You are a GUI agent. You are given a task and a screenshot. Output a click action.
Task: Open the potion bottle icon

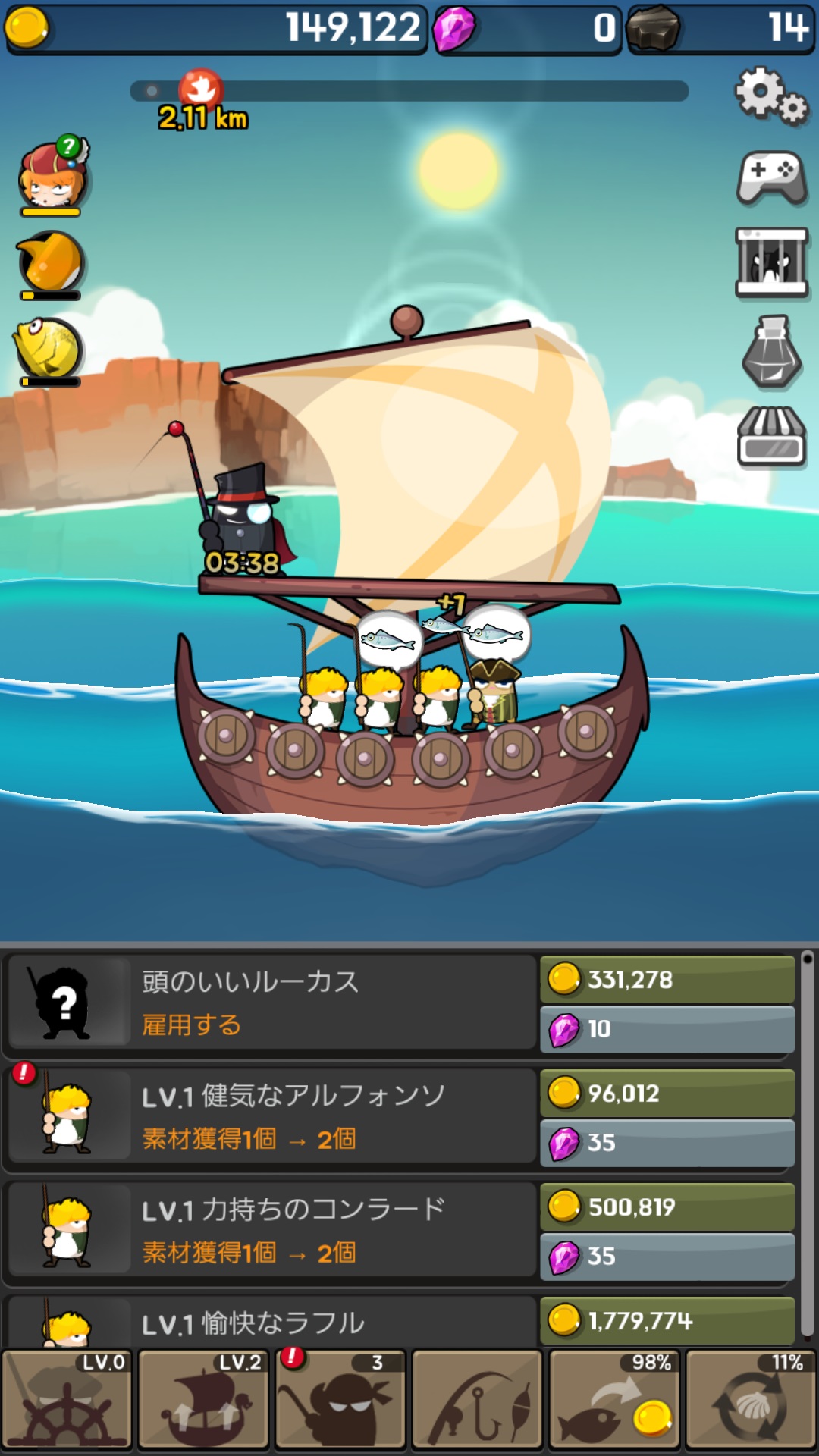(771, 352)
